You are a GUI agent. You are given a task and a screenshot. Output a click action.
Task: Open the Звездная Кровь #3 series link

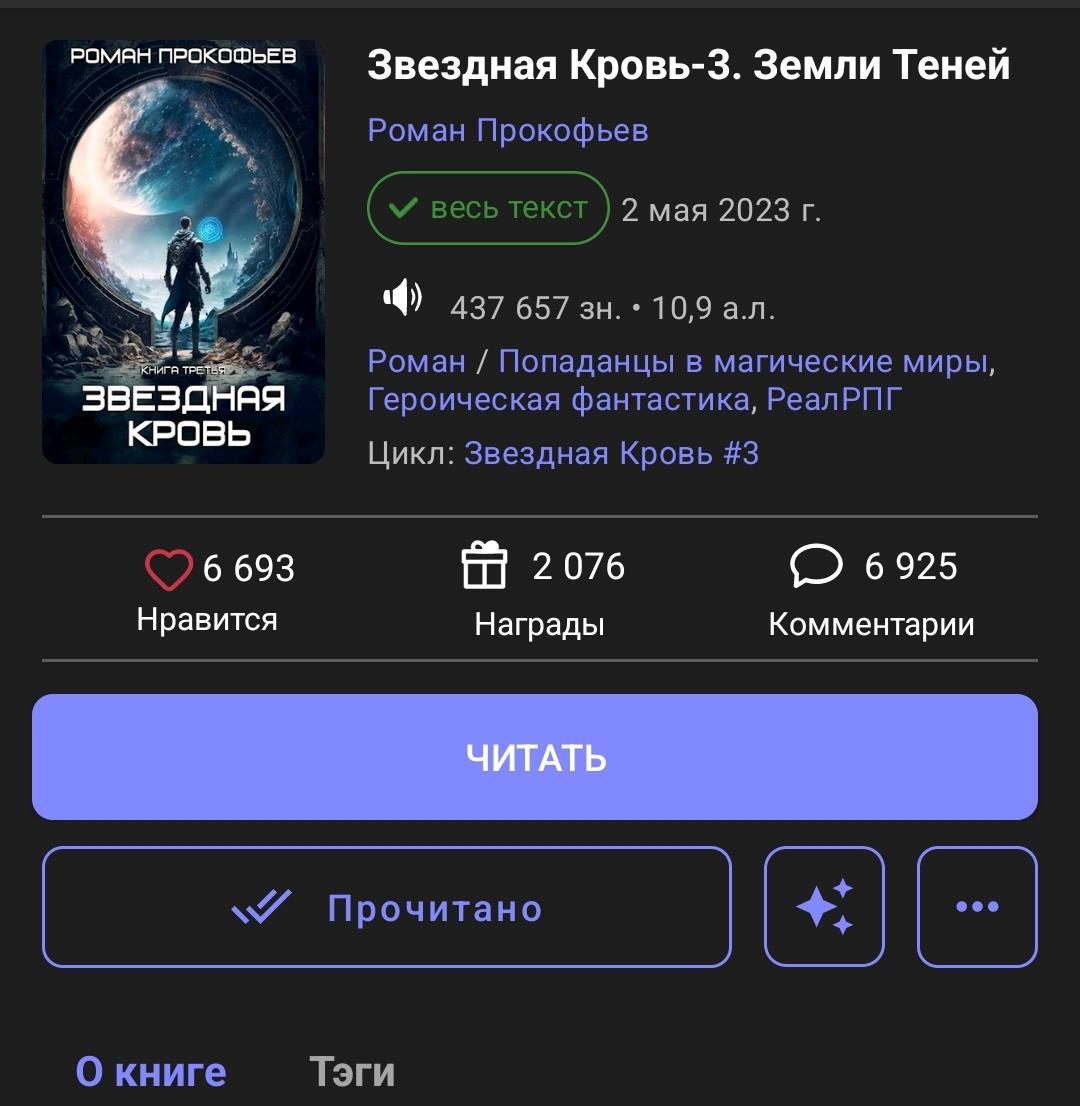click(x=611, y=453)
